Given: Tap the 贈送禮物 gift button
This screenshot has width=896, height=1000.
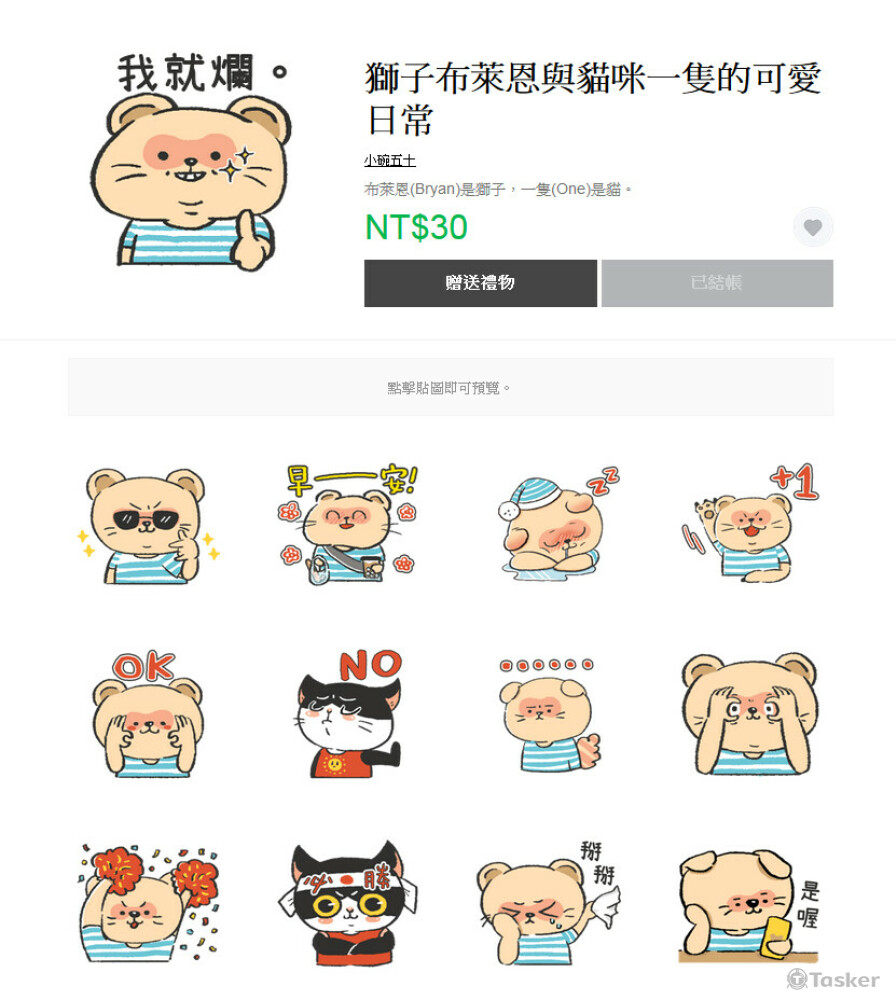Looking at the screenshot, I should point(480,283).
